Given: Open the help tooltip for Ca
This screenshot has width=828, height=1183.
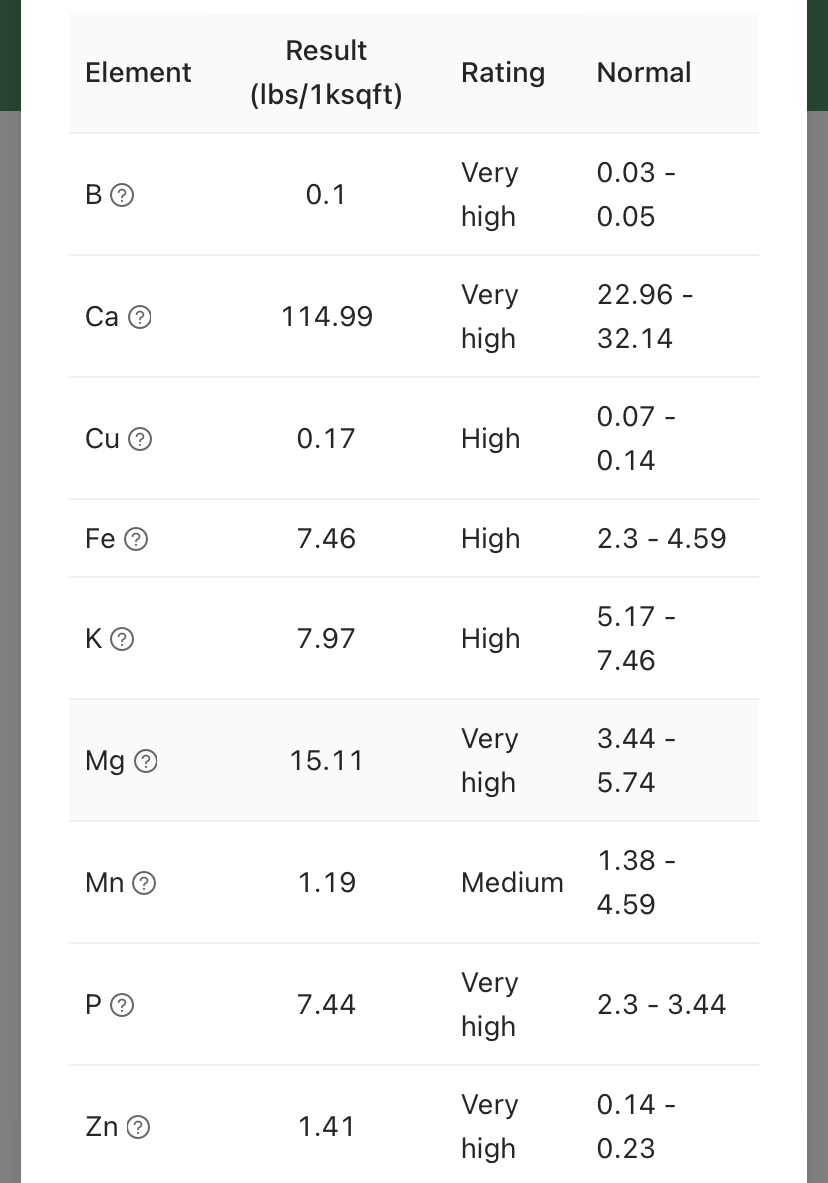Looking at the screenshot, I should [x=141, y=317].
